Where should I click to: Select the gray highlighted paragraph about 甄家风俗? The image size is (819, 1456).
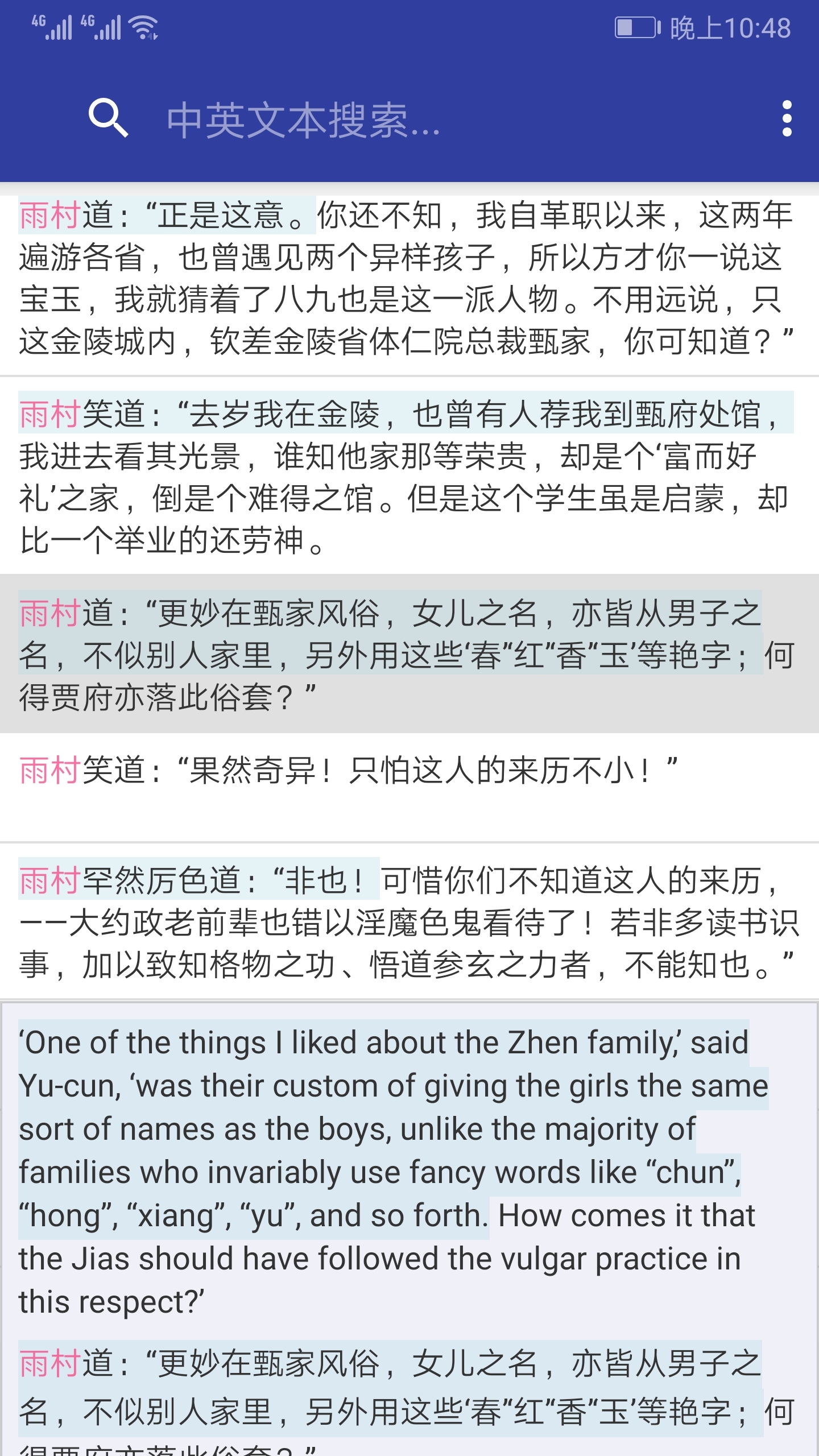coord(398,660)
